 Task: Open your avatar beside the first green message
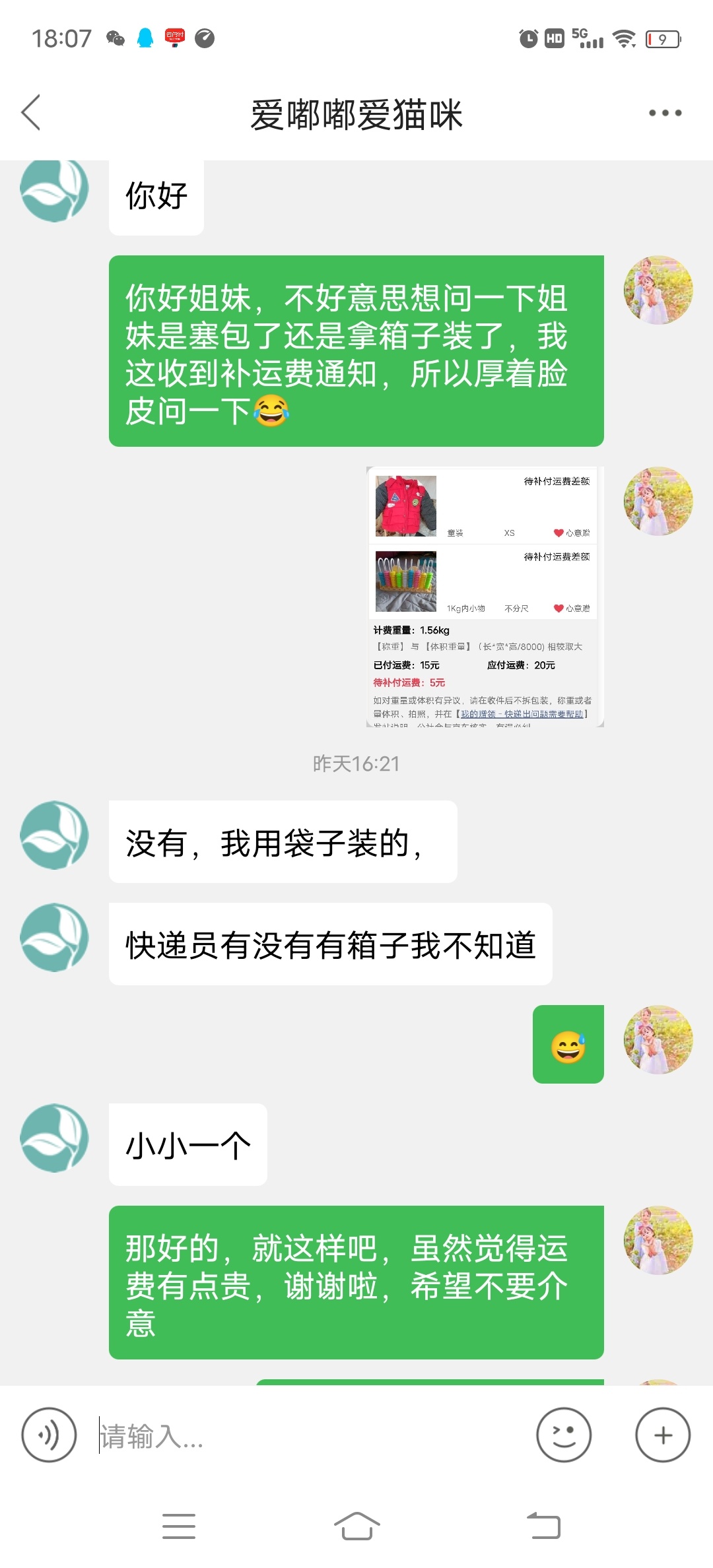(x=658, y=290)
